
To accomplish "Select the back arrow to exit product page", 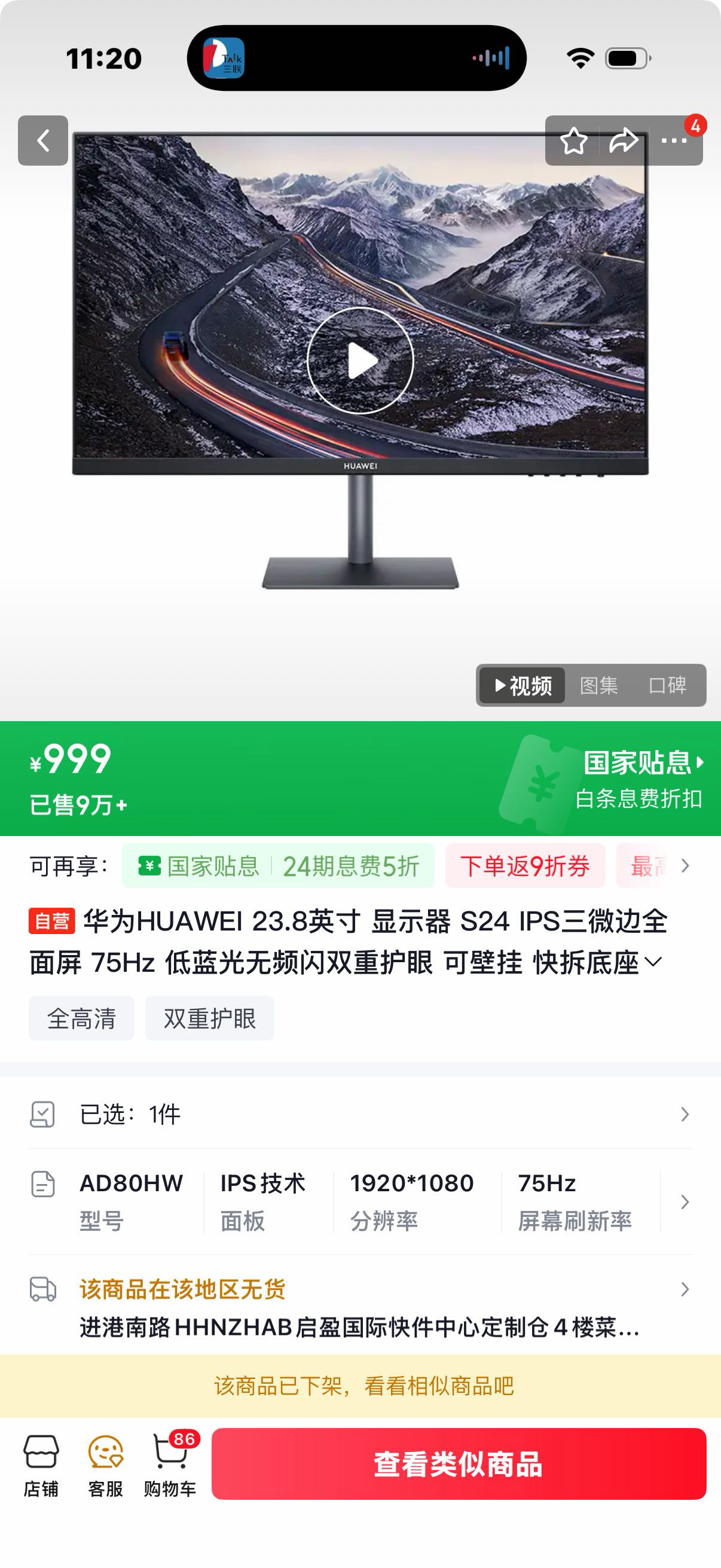I will 43,141.
